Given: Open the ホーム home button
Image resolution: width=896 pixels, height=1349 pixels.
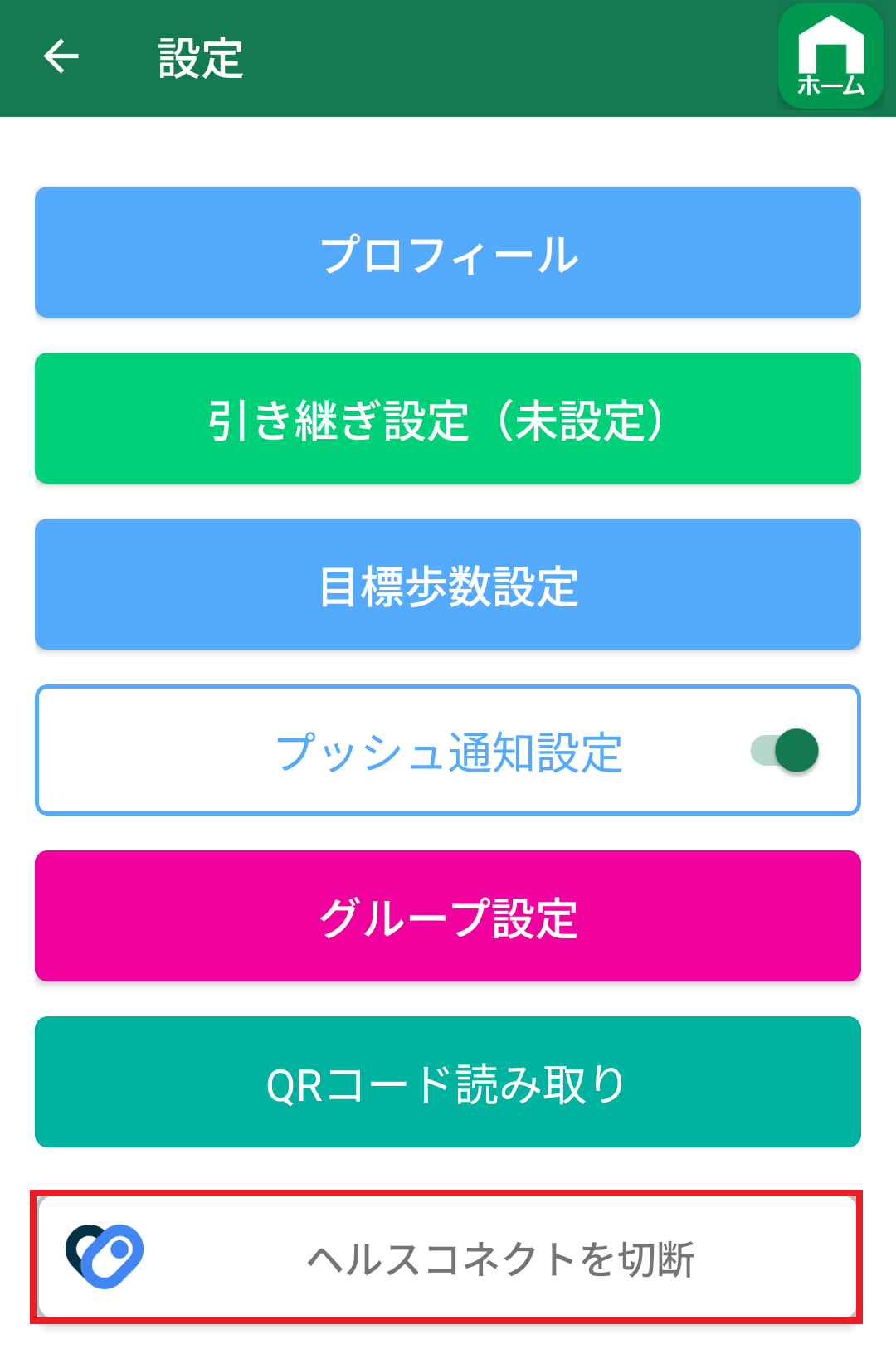Looking at the screenshot, I should tap(830, 56).
